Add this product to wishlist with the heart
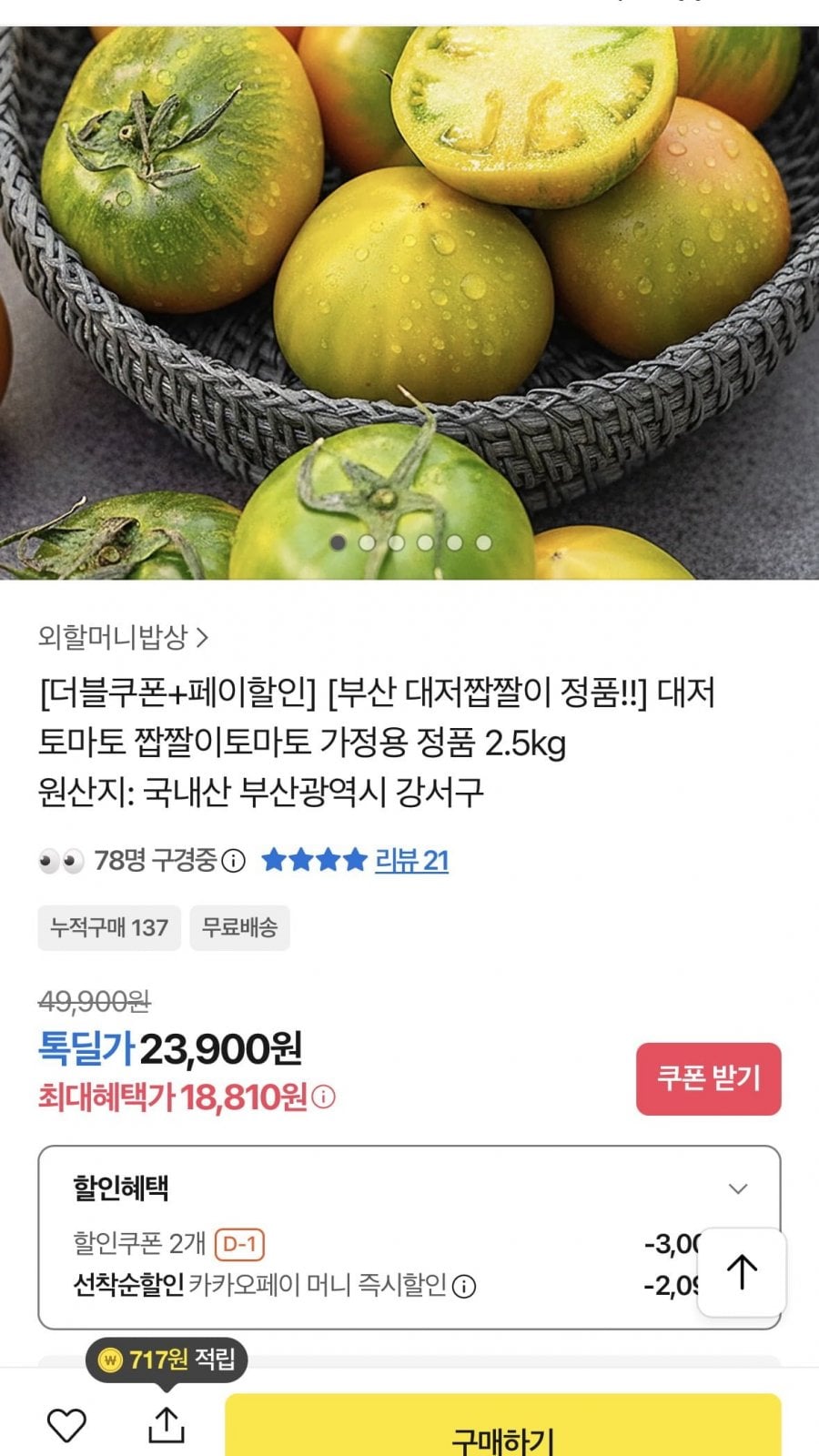Screen dimensions: 819x1456 point(66,1425)
